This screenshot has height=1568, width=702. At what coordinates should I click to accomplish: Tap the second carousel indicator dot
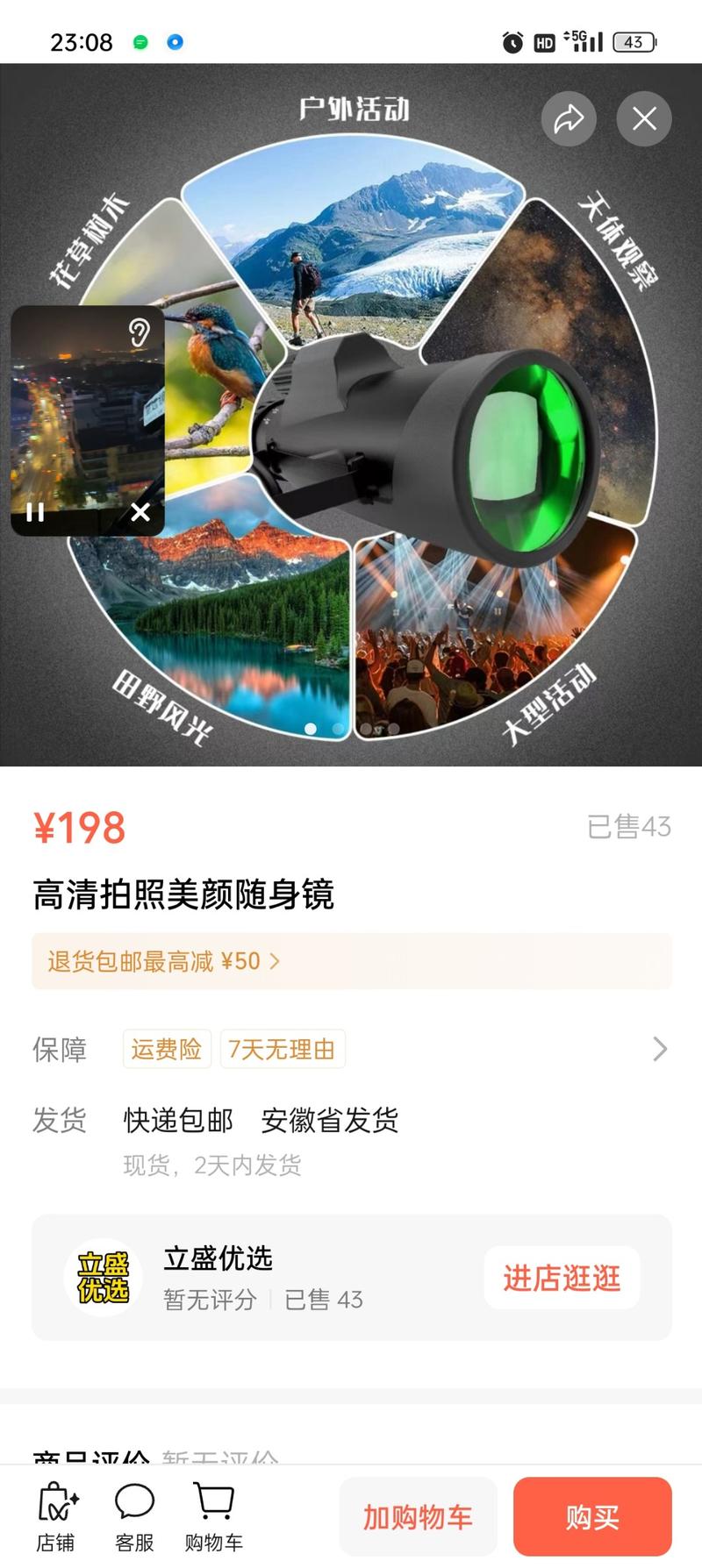[x=334, y=727]
